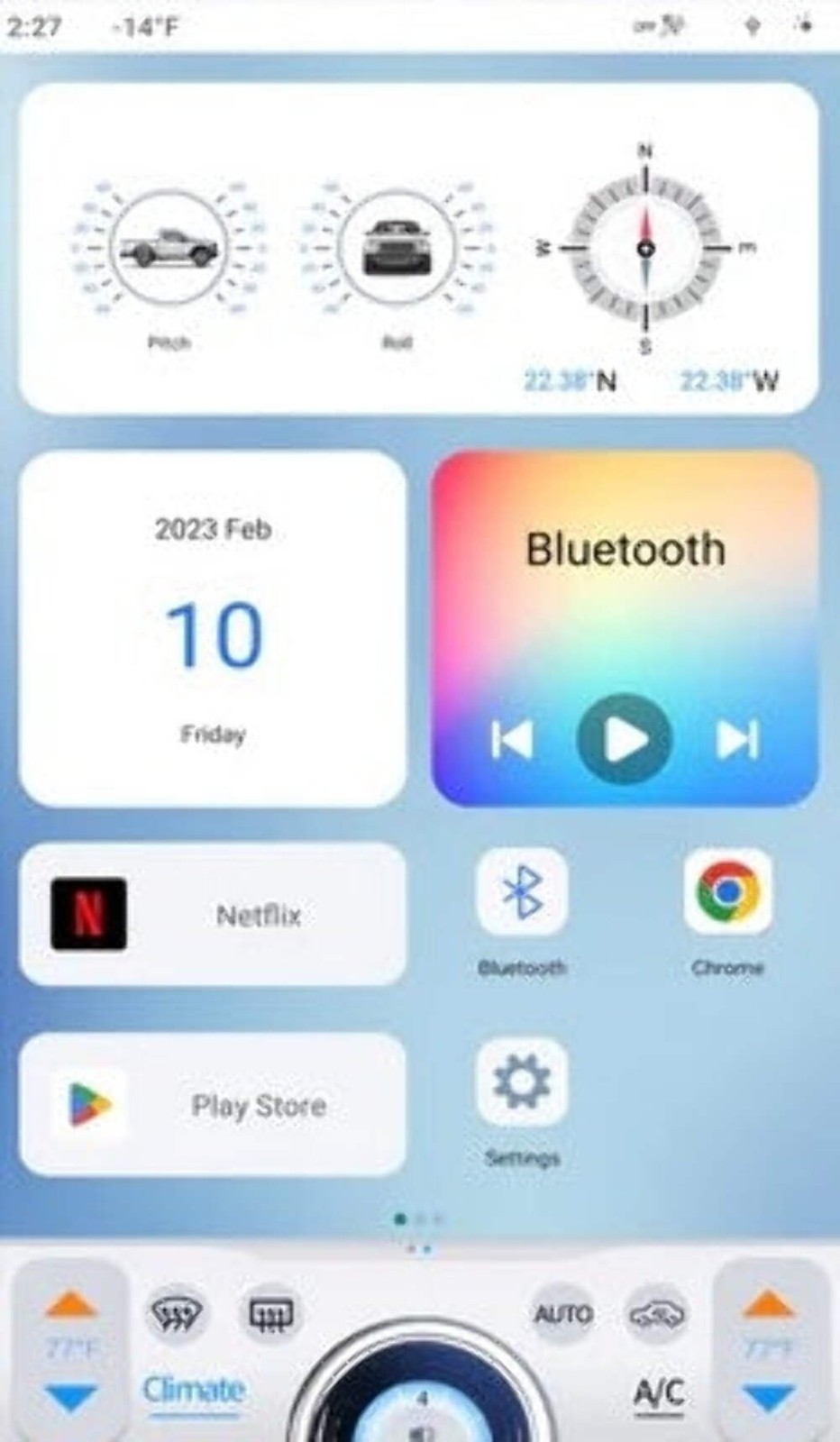Image resolution: width=840 pixels, height=1442 pixels.
Task: Open Chrome browser
Action: [727, 892]
